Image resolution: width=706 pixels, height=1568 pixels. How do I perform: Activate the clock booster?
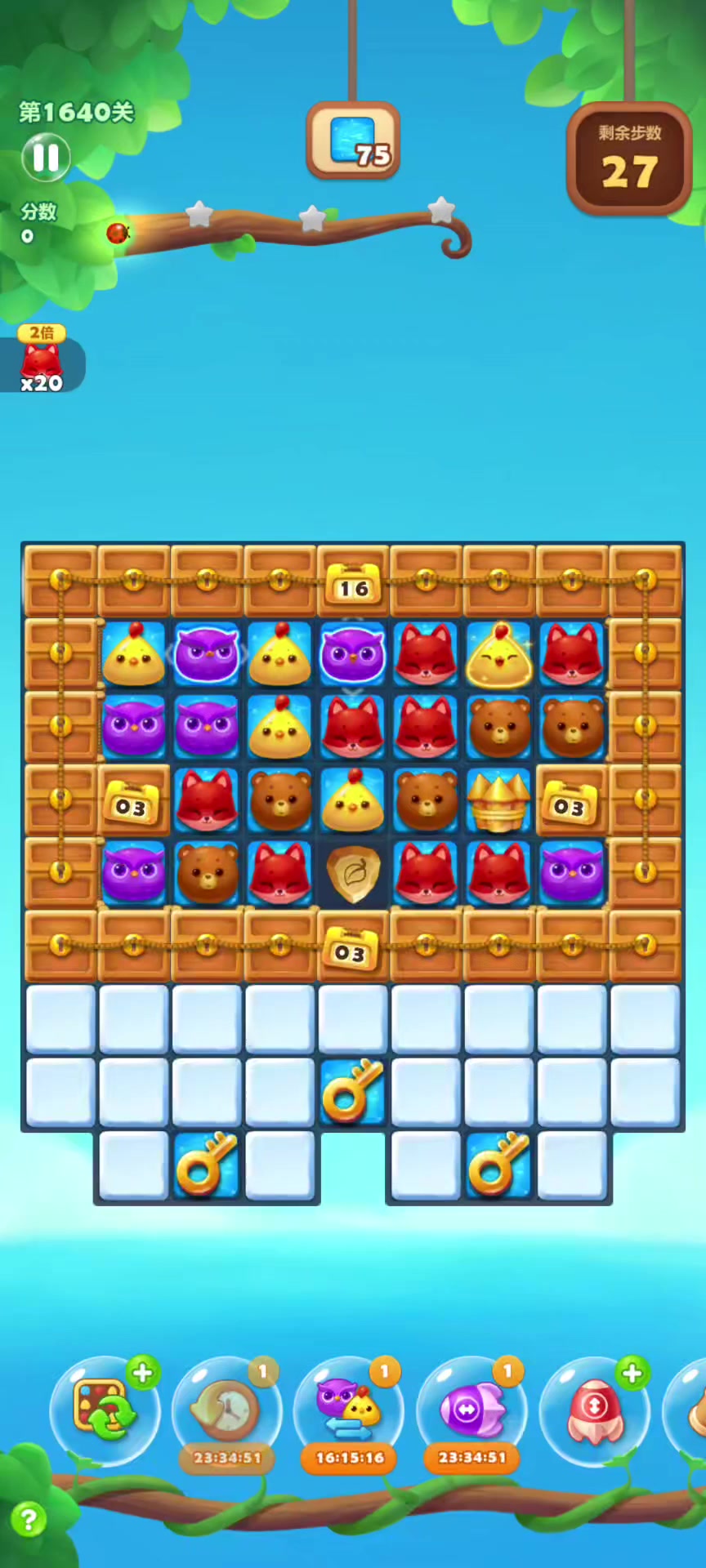click(x=227, y=1410)
